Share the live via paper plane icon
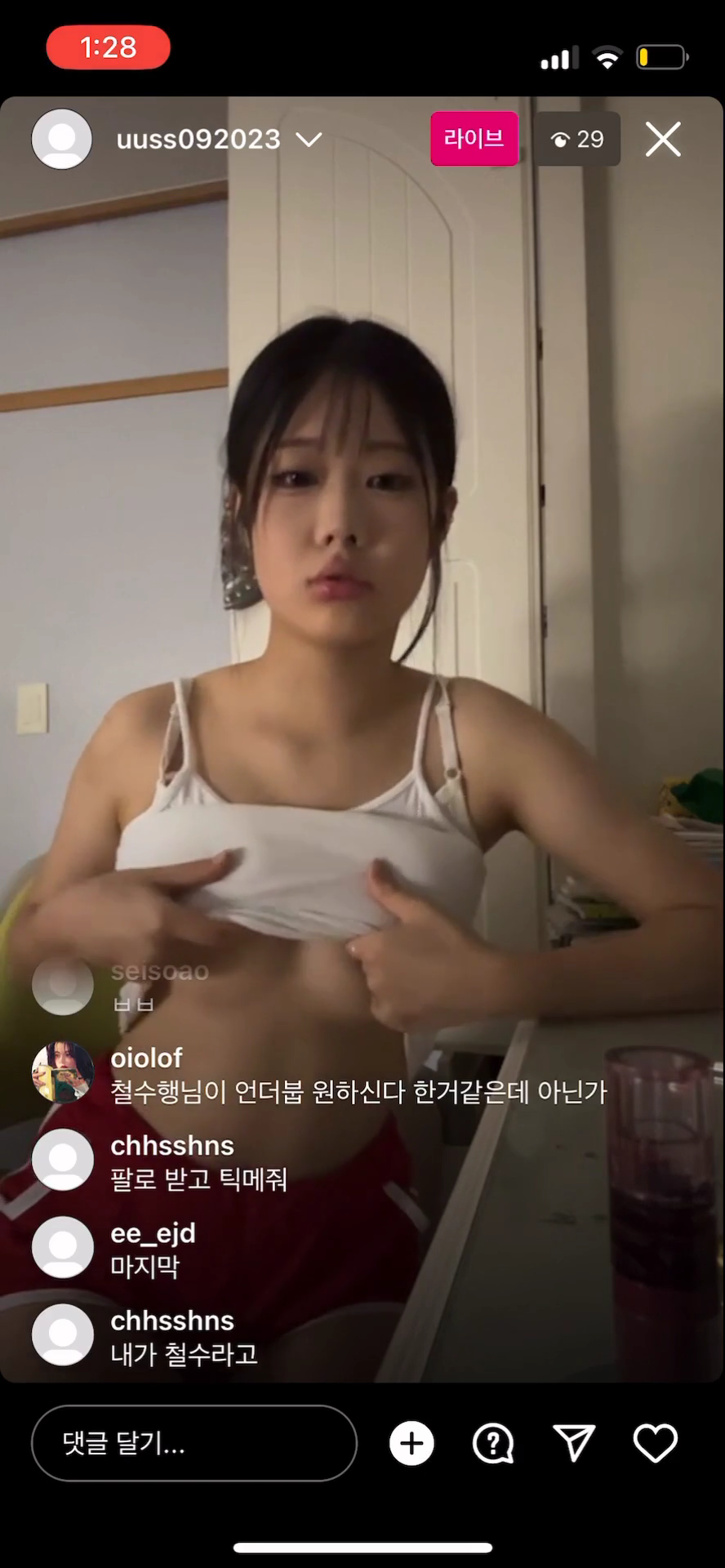725x1568 pixels. pos(574,1443)
